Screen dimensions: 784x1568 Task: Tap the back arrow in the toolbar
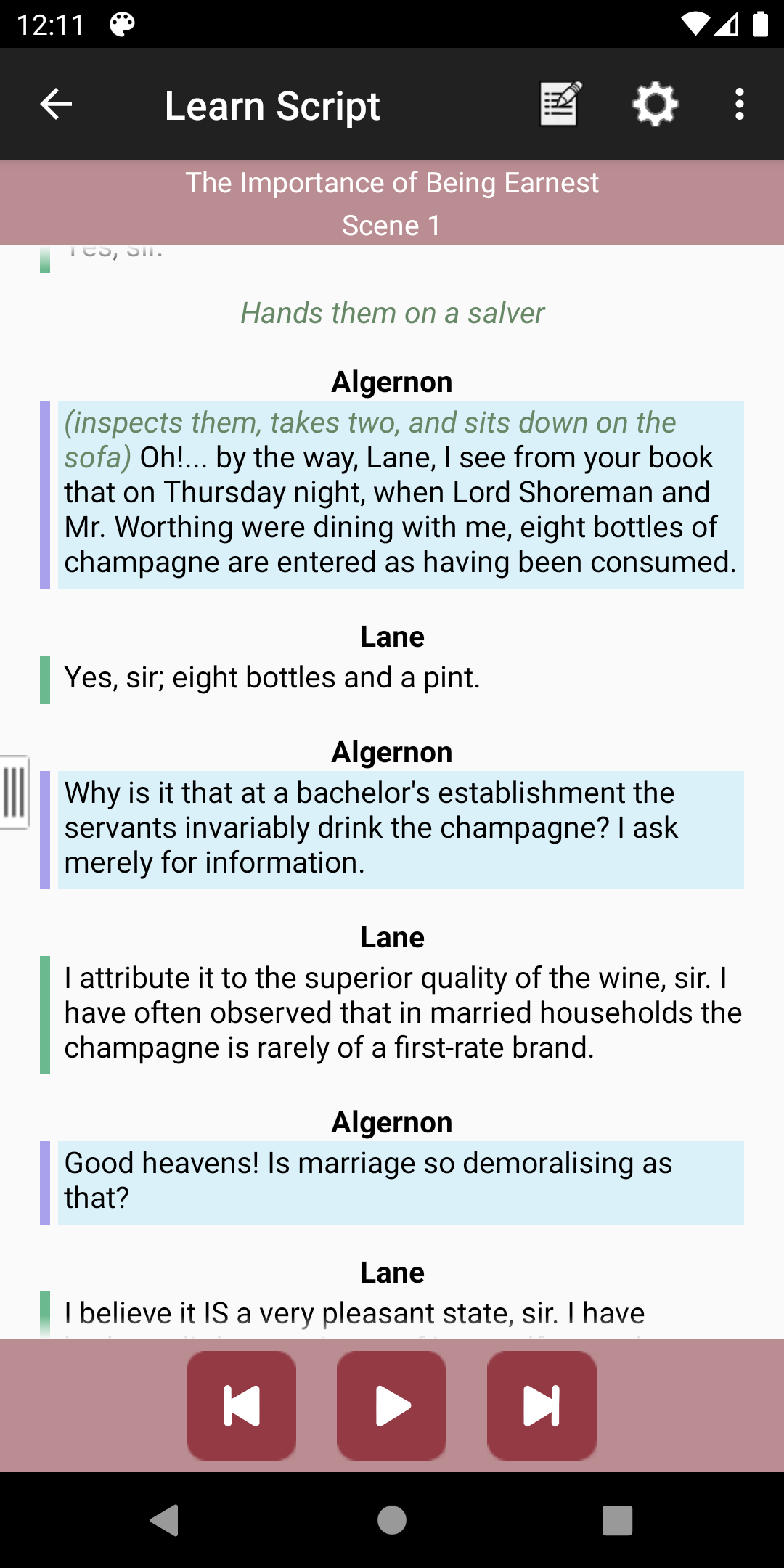tap(54, 104)
